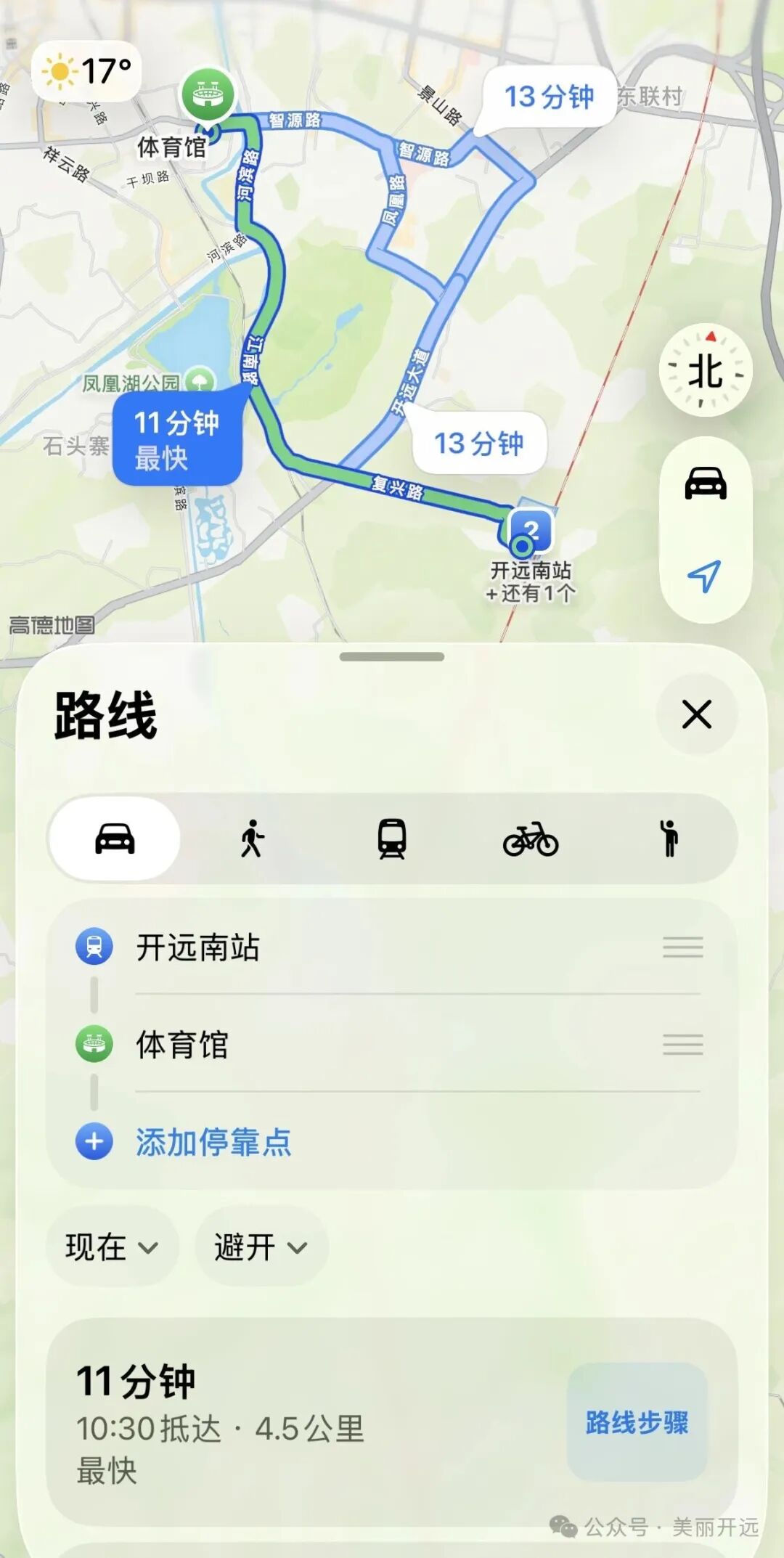Choose the cycling directions icon
The width and height of the screenshot is (784, 1558).
pos(531,838)
